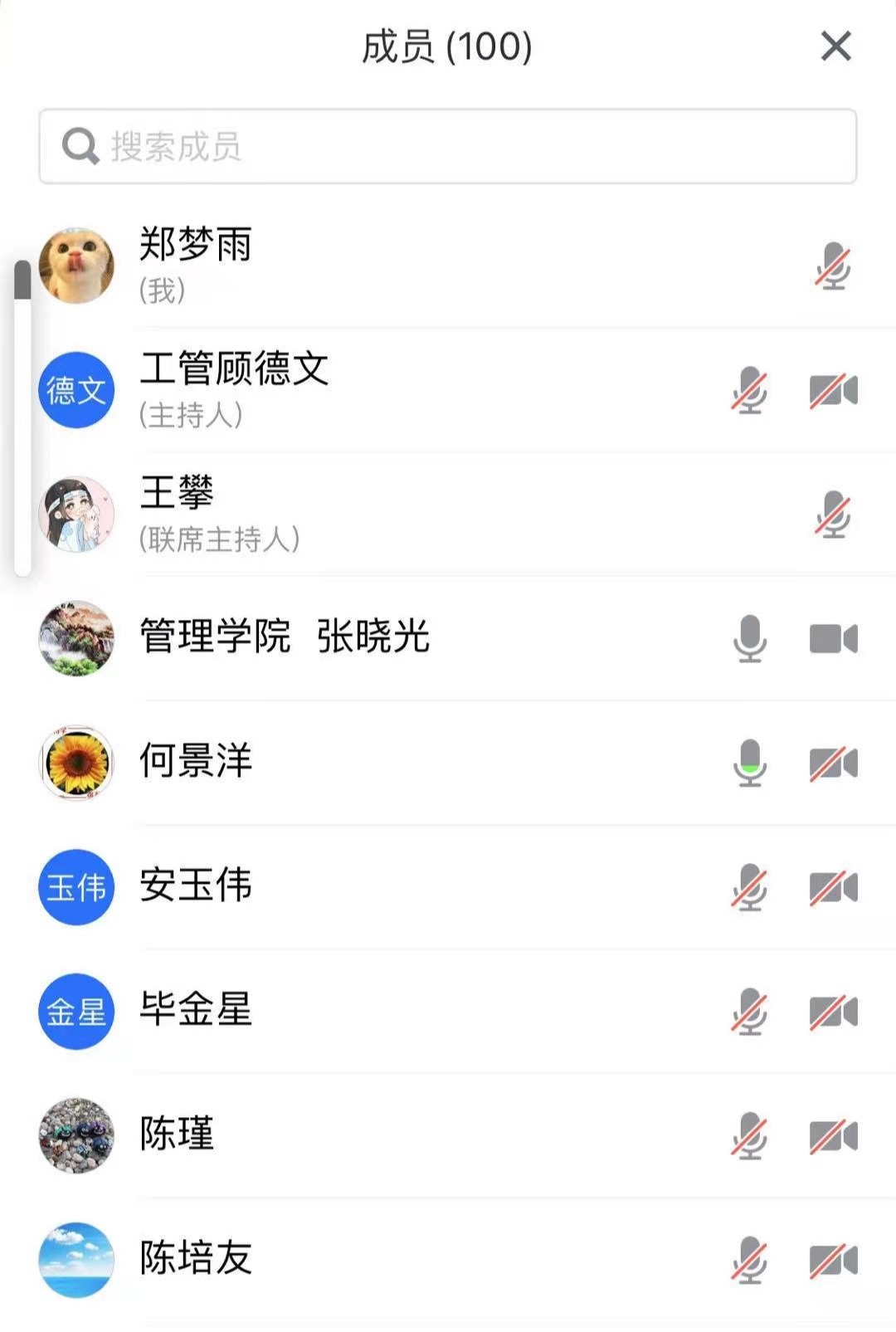This screenshot has width=896, height=1332.
Task: Tap the muted microphone icon for 王攀
Action: [832, 515]
